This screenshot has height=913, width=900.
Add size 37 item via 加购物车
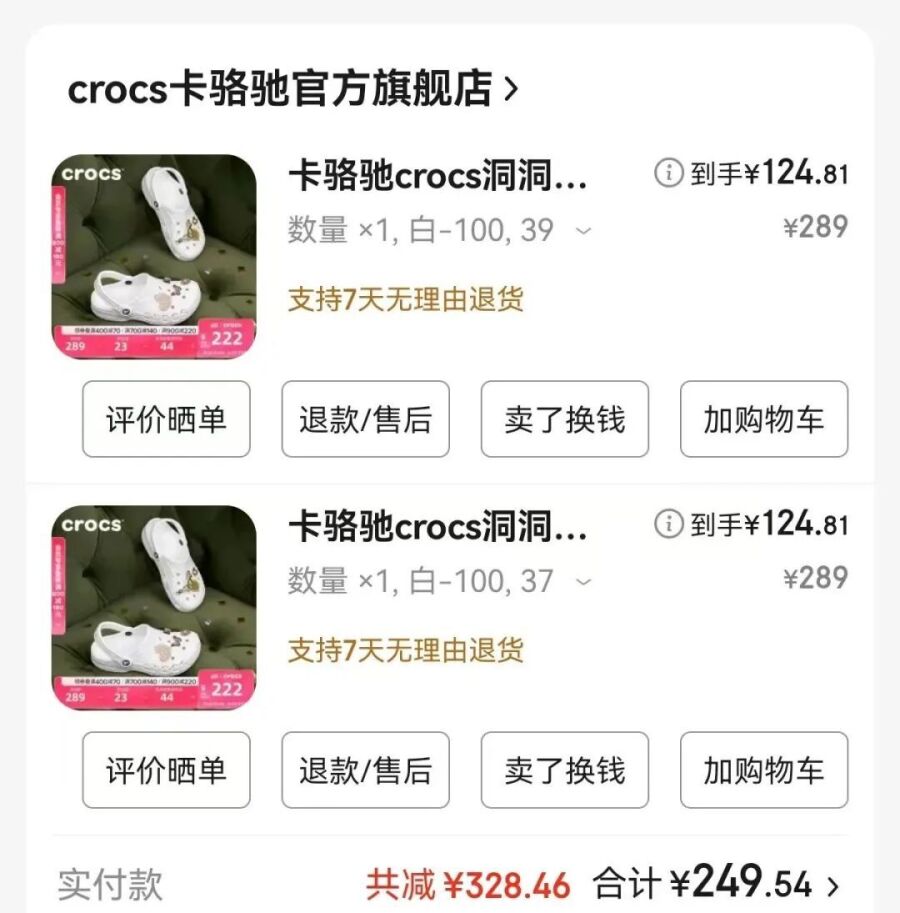click(x=764, y=770)
